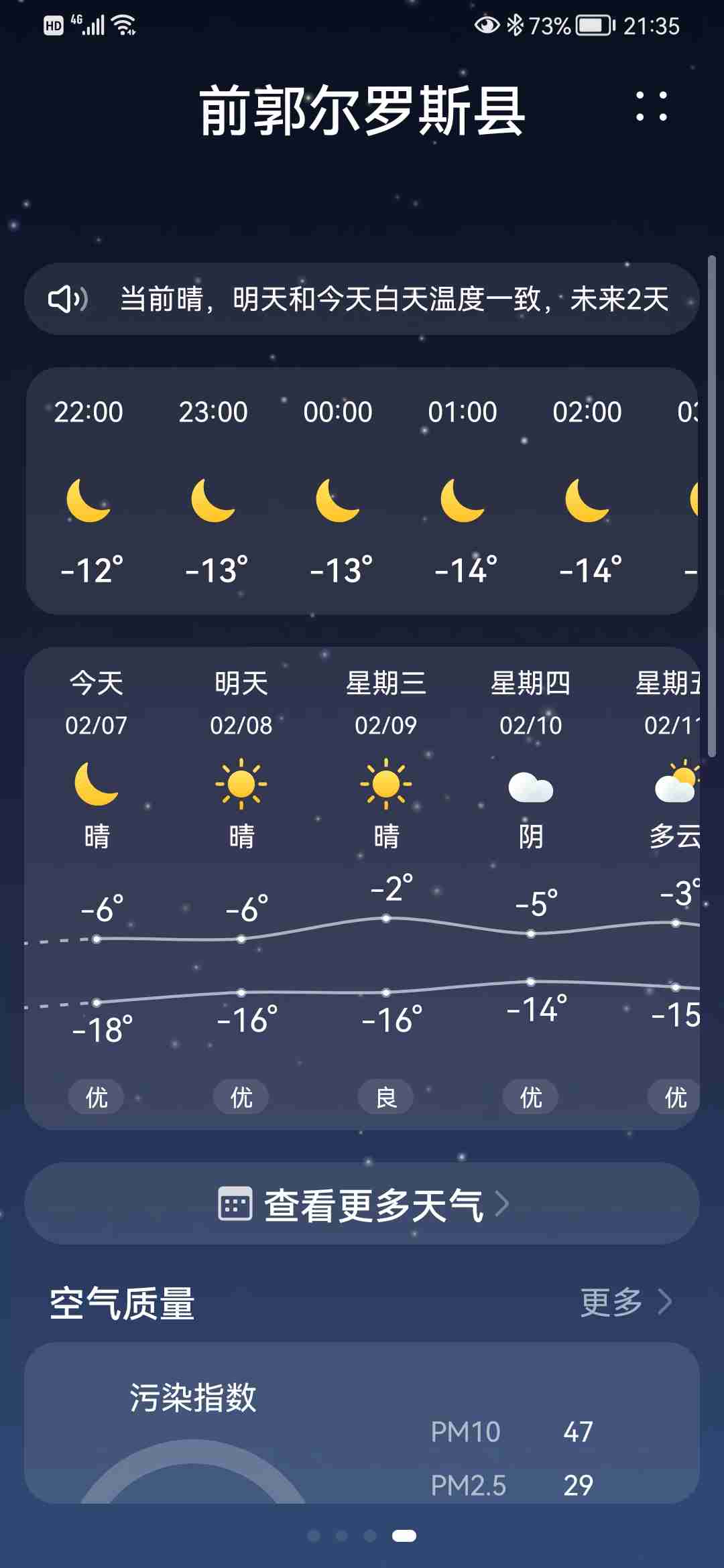Play the weather voice broadcast

(67, 299)
